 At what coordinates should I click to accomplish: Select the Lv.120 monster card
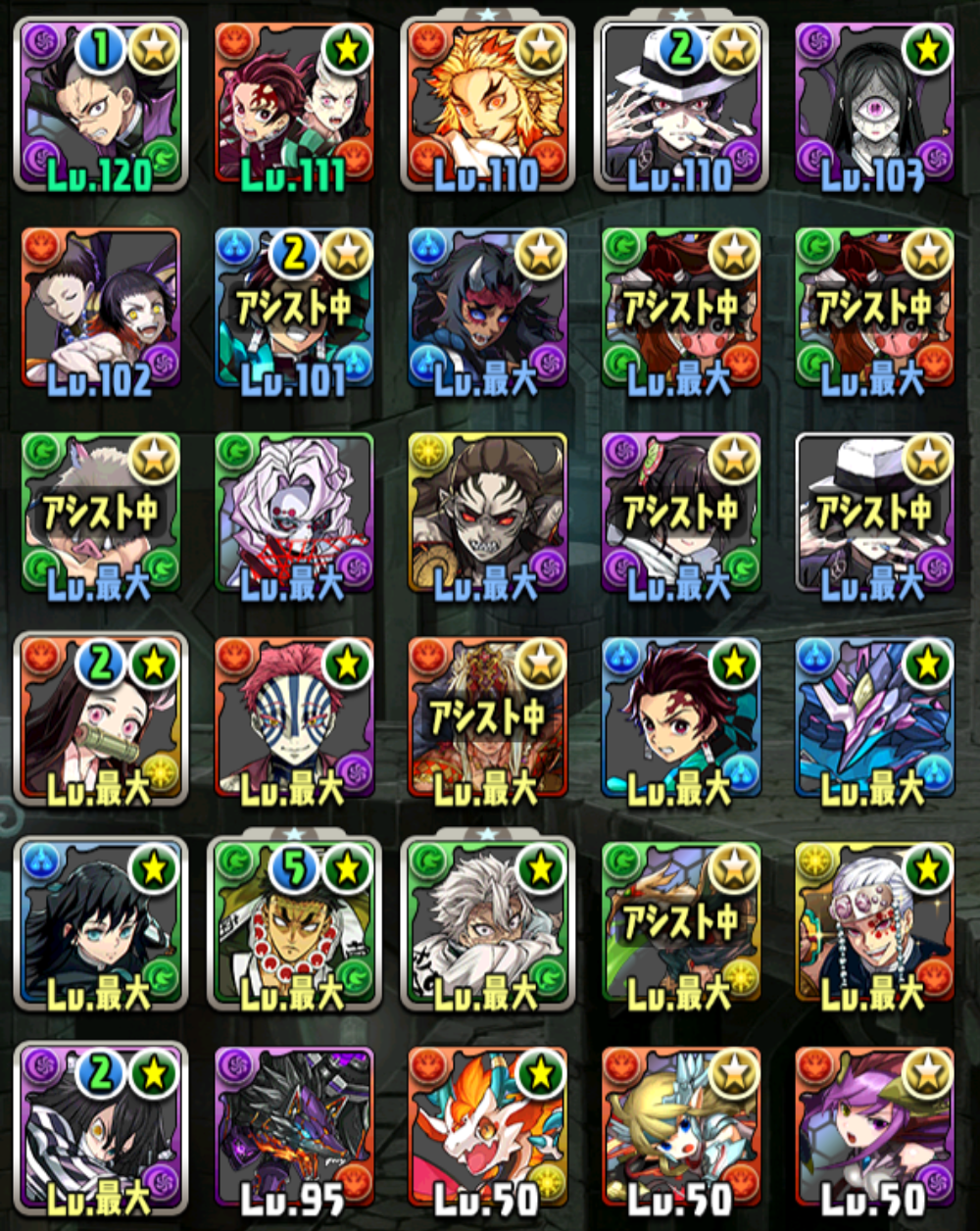(x=100, y=103)
